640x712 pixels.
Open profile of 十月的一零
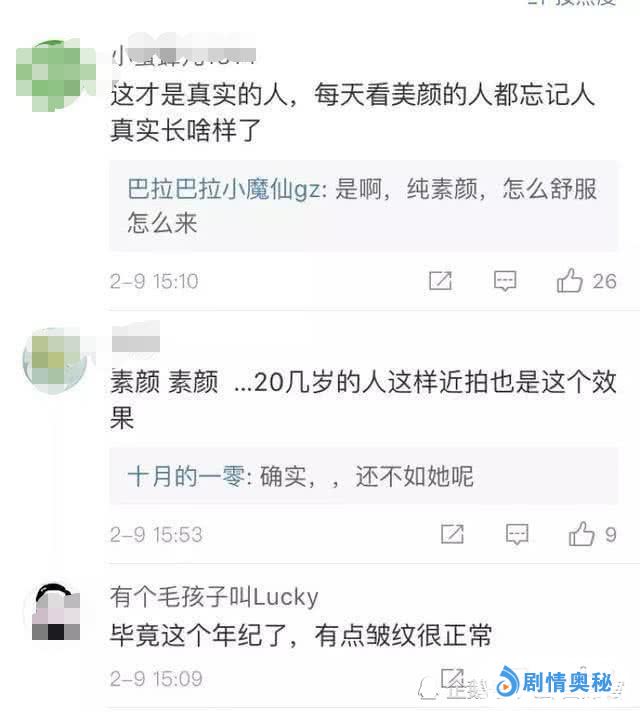click(x=186, y=477)
